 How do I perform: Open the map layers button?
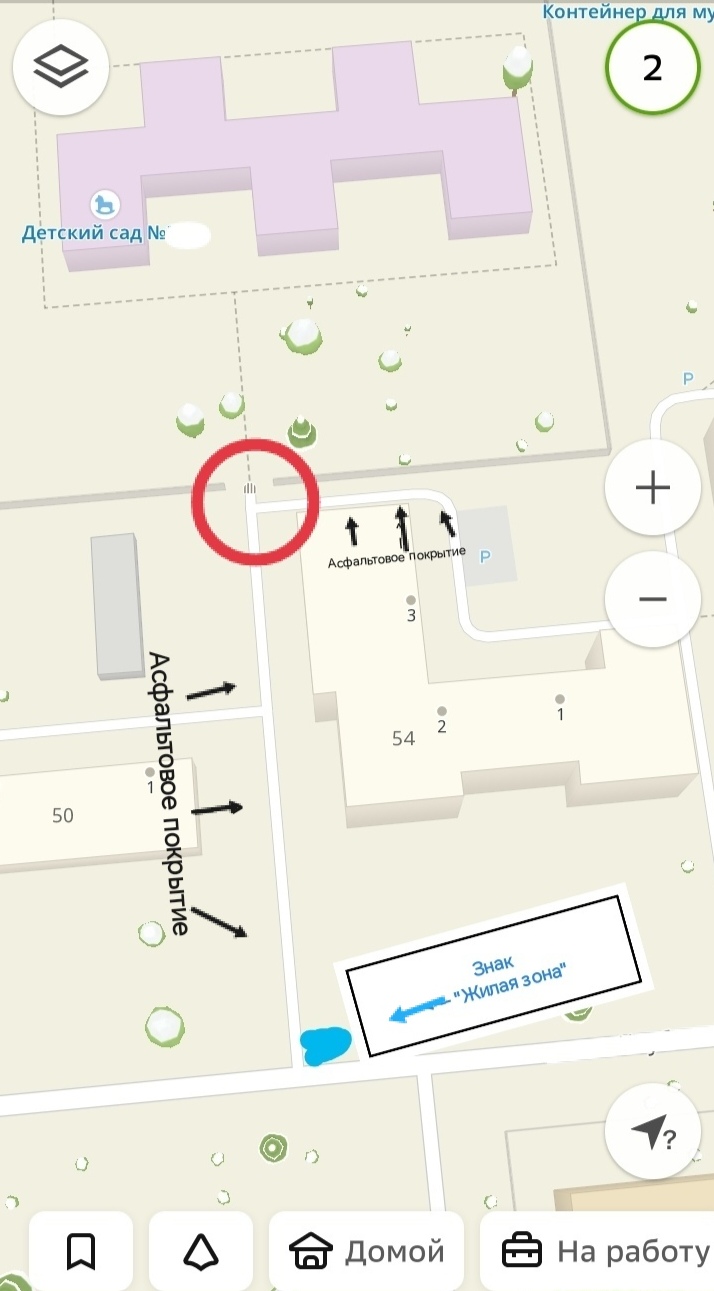[x=60, y=67]
